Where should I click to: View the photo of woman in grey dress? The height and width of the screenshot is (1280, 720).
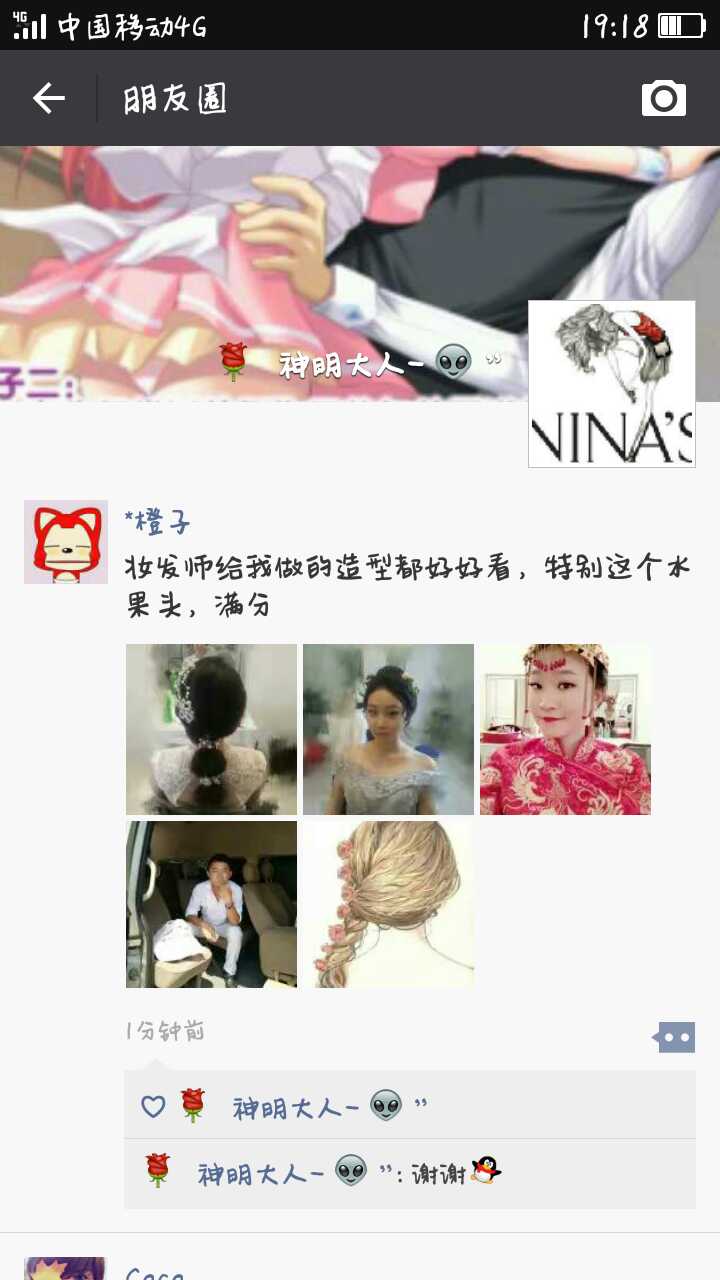[x=388, y=729]
